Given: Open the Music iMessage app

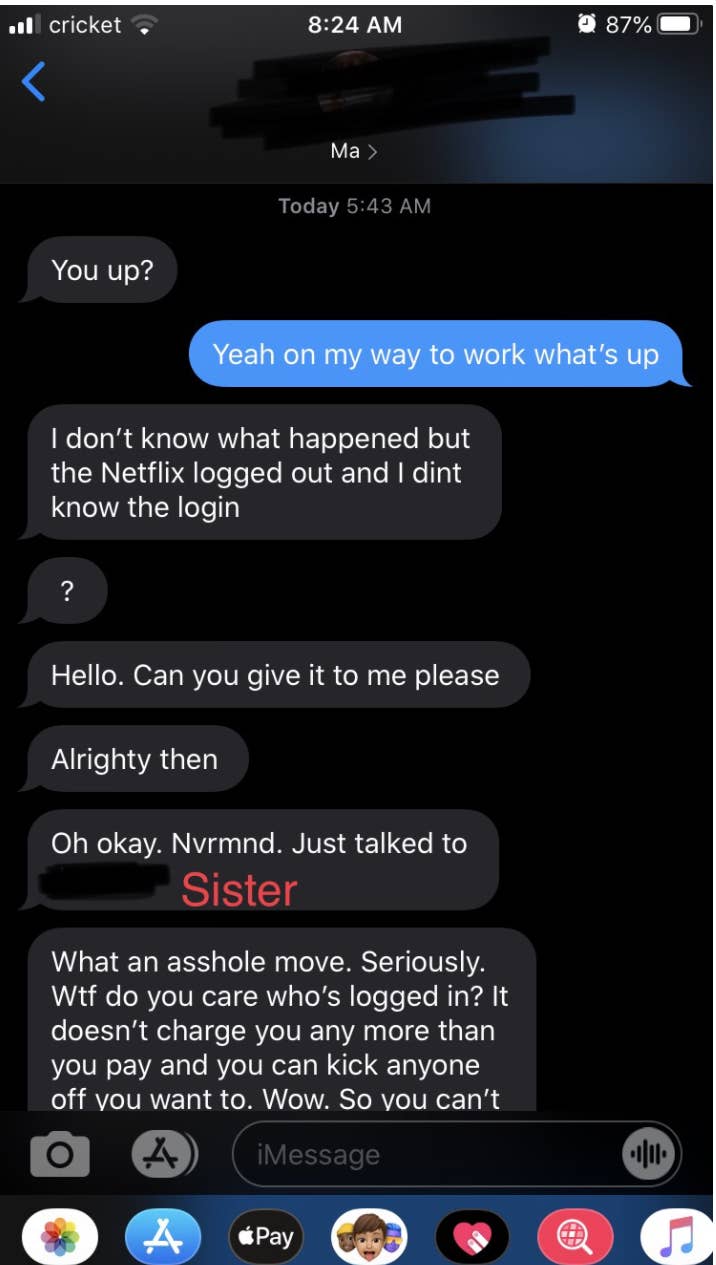Looking at the screenshot, I should [x=678, y=1237].
